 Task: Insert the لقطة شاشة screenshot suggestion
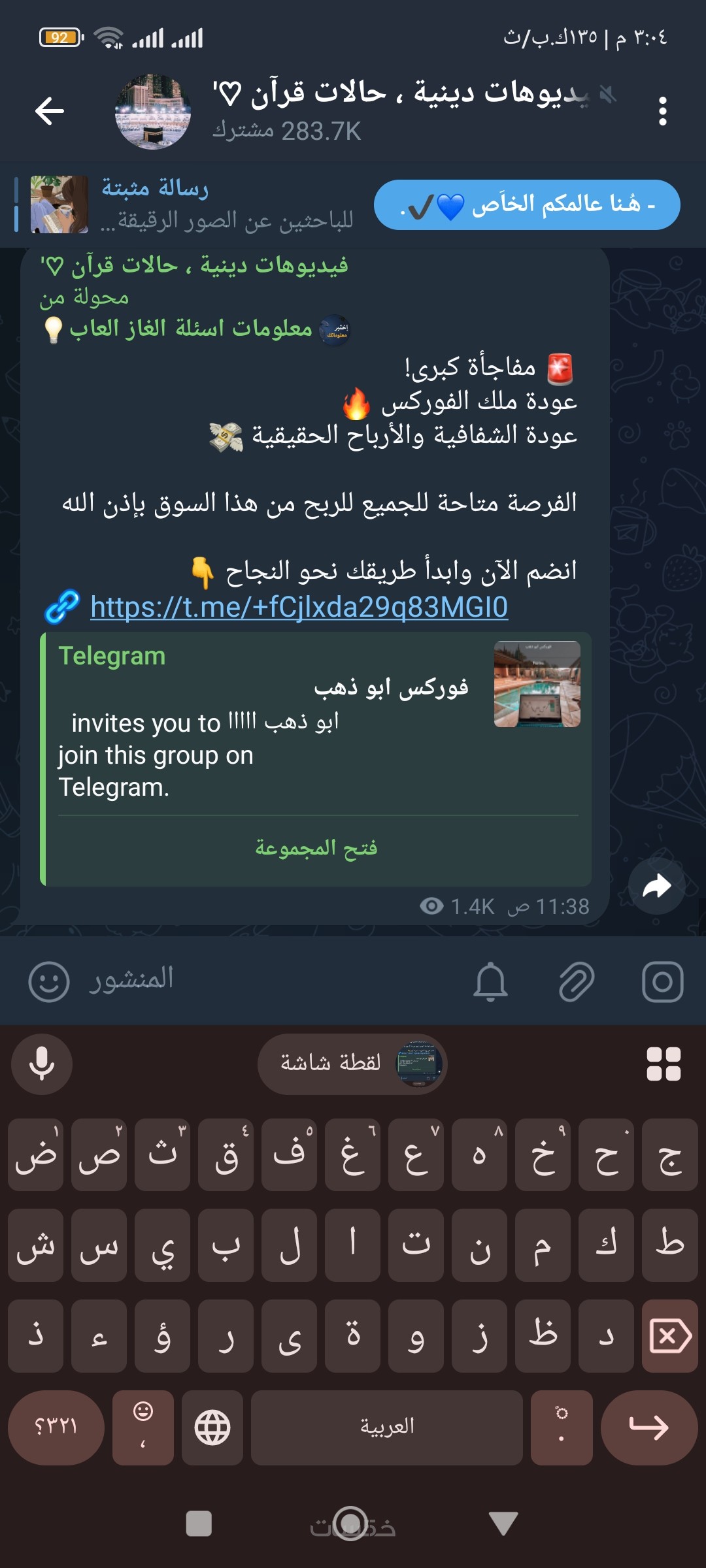point(352,1064)
